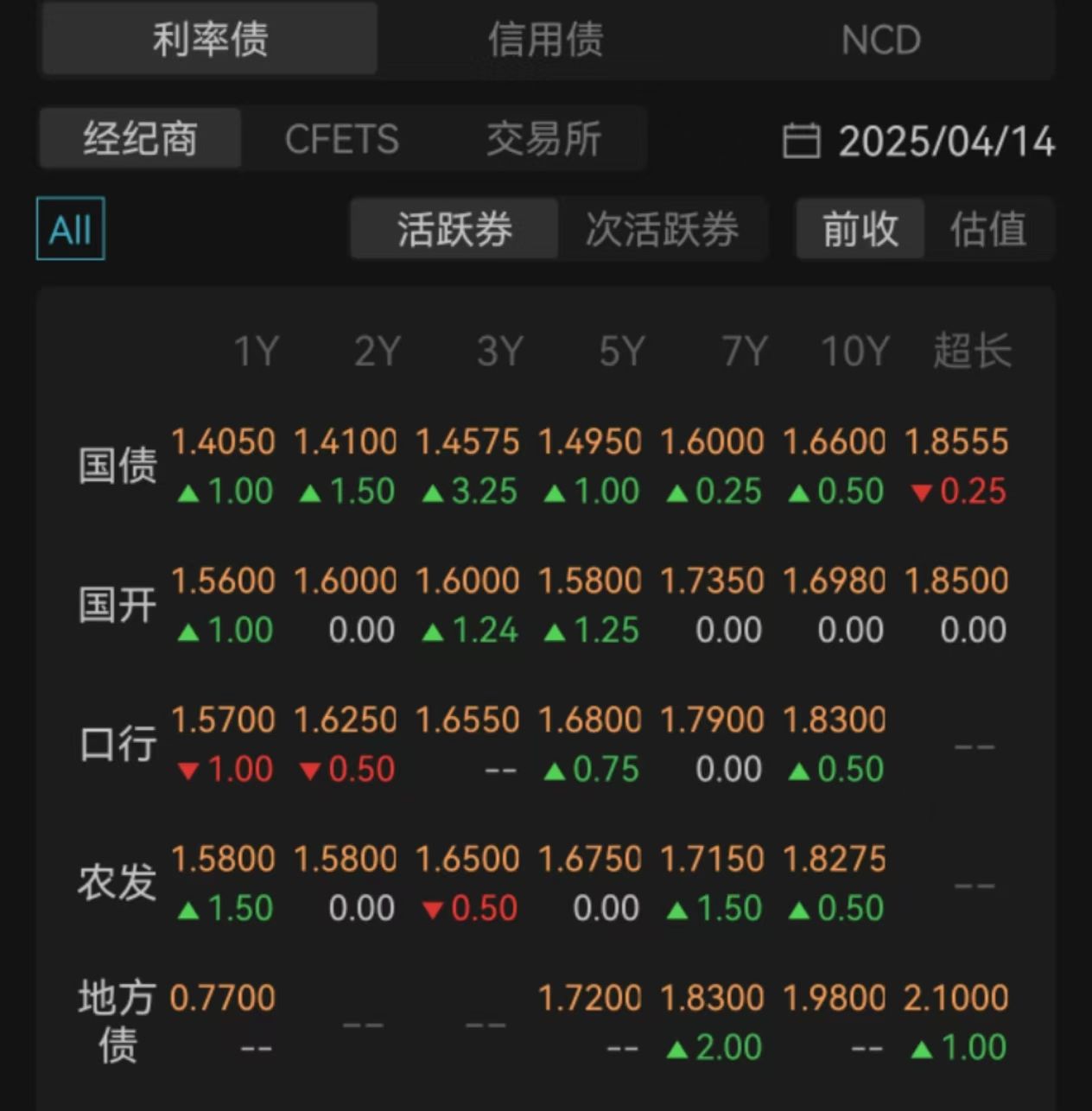Select the 活跃券 view
Viewport: 1092px width, 1111px height.
[454, 229]
